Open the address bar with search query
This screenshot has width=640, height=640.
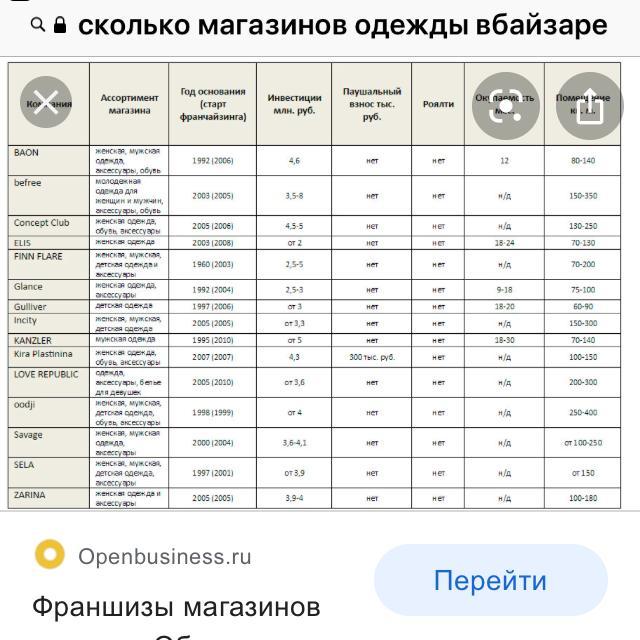click(x=330, y=25)
